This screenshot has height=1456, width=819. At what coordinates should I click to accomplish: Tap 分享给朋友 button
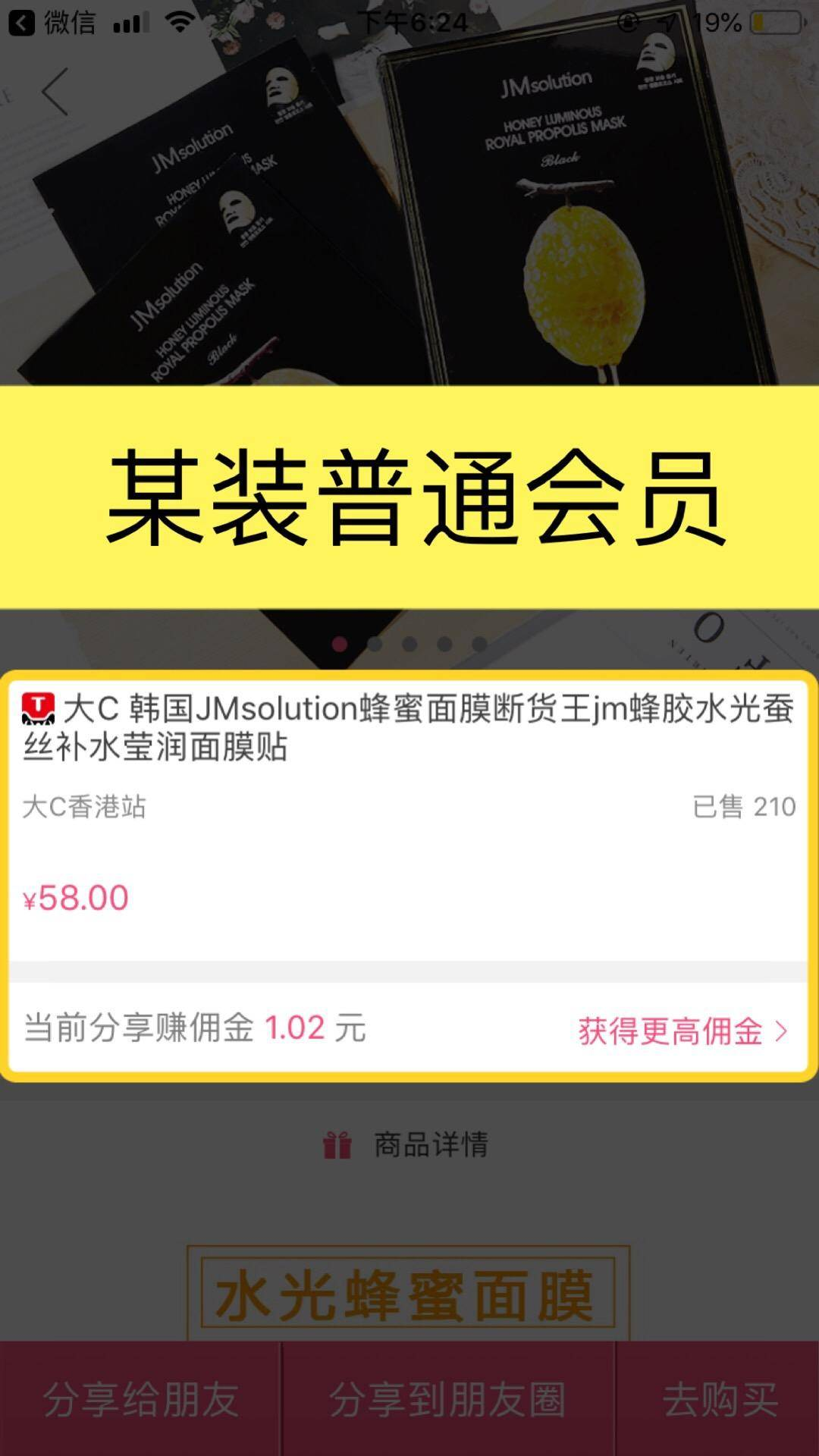click(x=141, y=1399)
